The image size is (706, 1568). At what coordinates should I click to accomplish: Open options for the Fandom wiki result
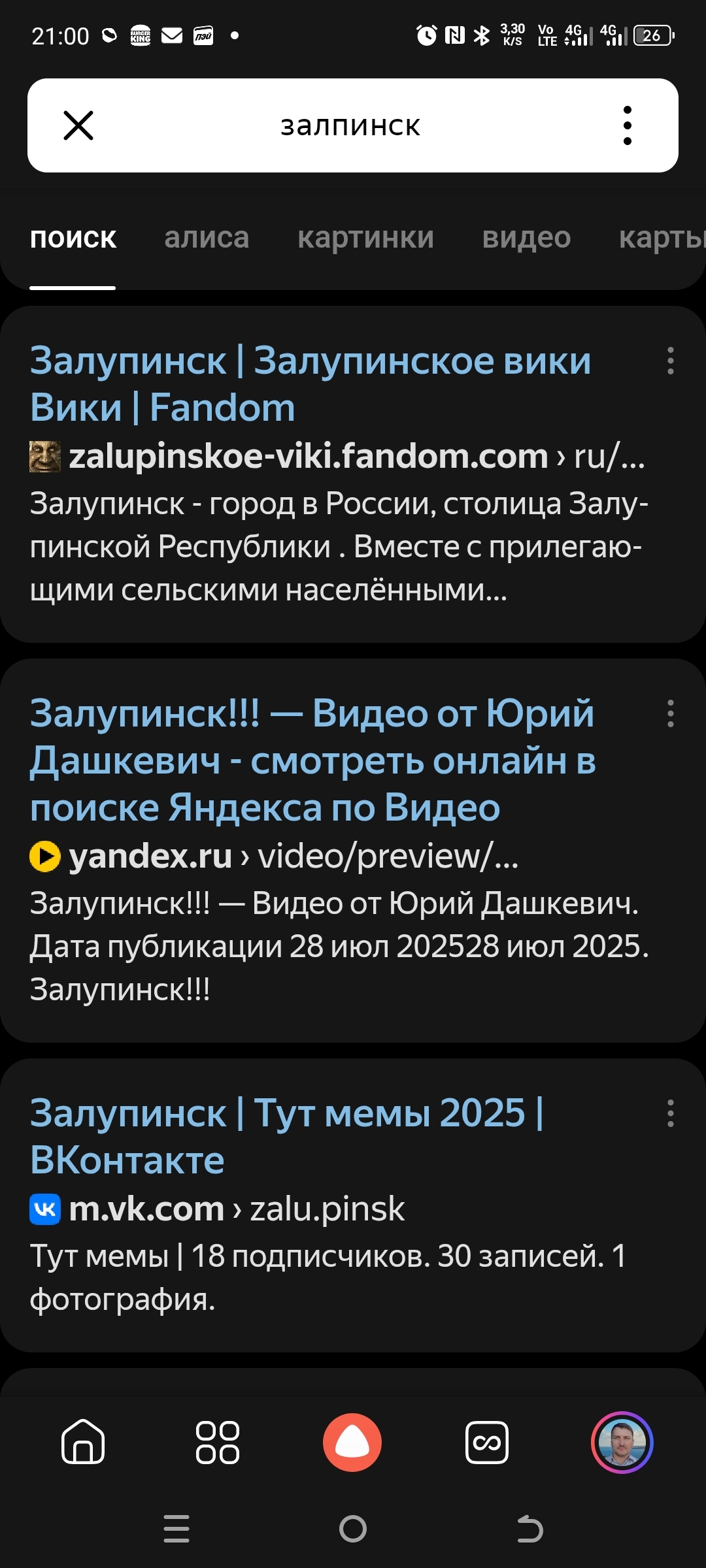[670, 361]
